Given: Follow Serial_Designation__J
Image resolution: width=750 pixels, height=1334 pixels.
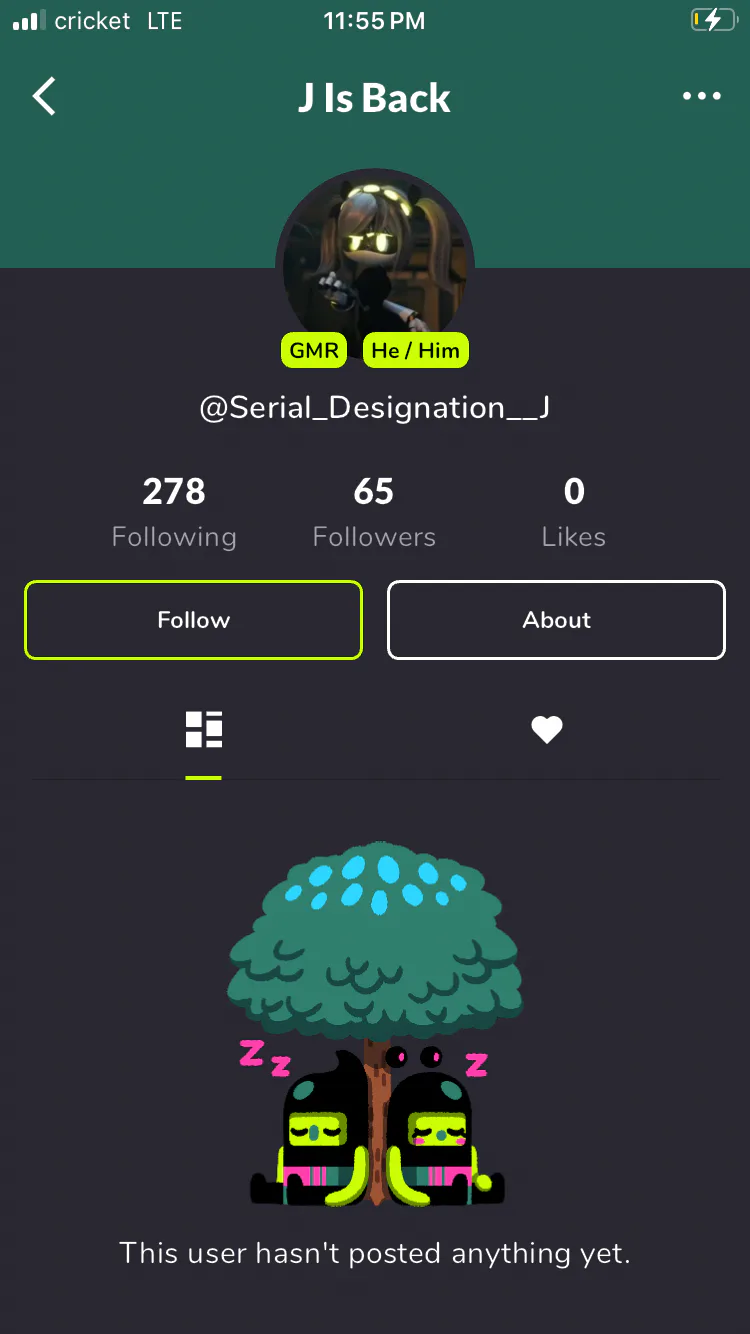Looking at the screenshot, I should coord(193,620).
